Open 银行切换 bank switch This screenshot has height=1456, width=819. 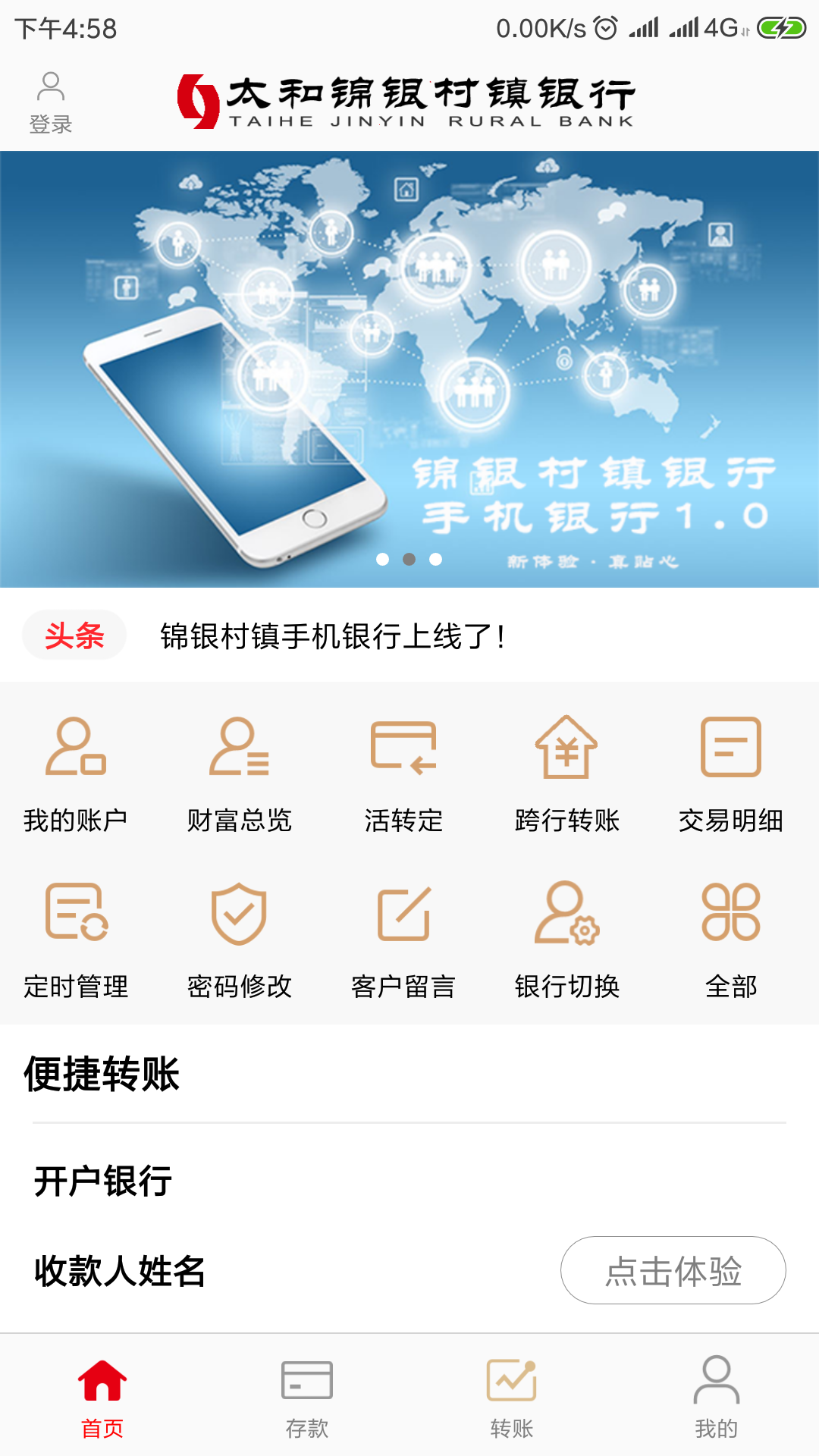click(566, 941)
